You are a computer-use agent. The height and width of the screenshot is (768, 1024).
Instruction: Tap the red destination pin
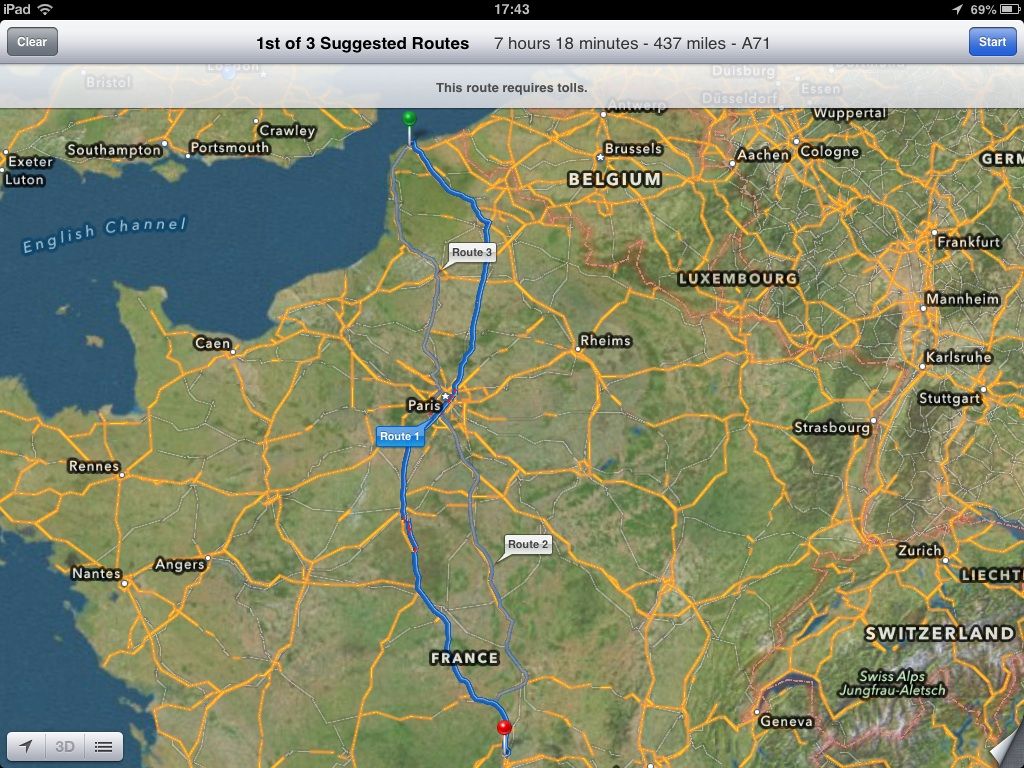[504, 729]
